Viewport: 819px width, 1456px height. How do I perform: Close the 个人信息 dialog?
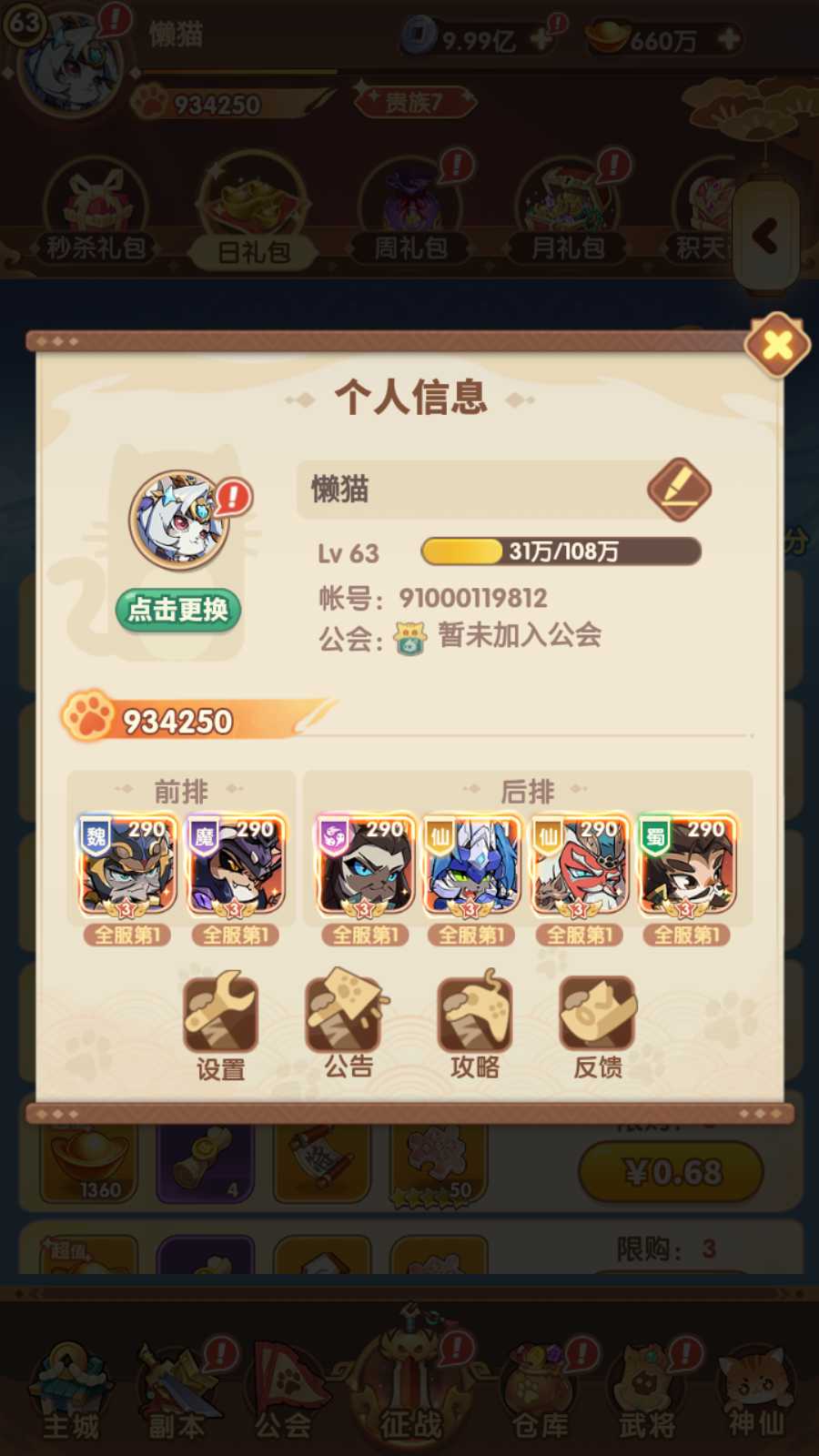click(x=776, y=345)
